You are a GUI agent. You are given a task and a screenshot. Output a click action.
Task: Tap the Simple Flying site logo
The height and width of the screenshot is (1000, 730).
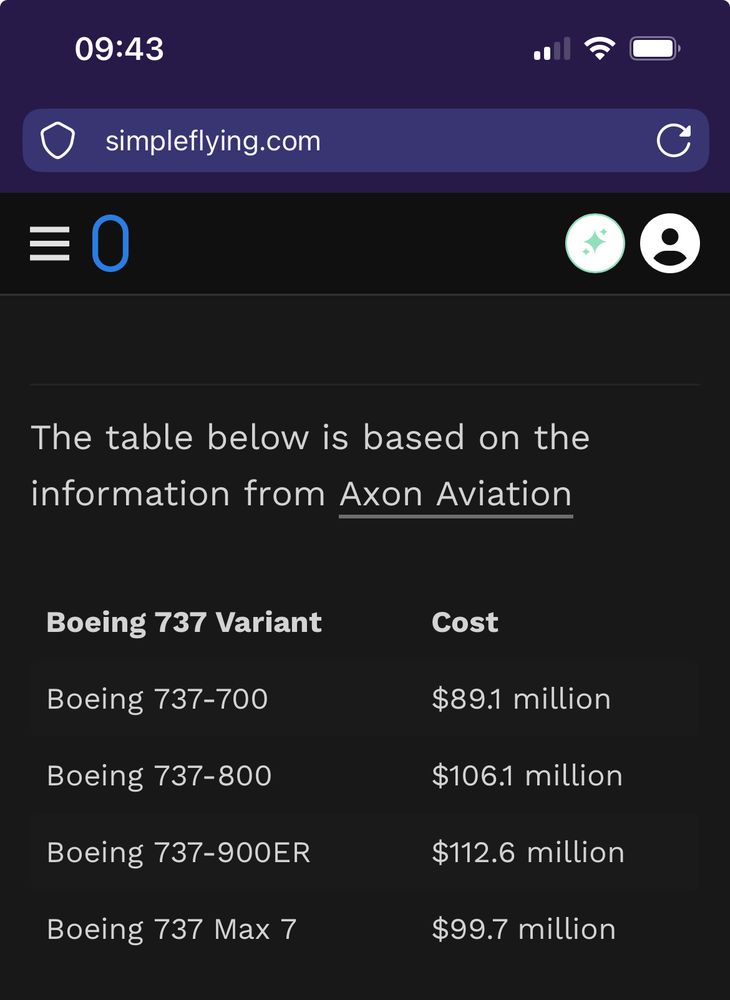(110, 240)
